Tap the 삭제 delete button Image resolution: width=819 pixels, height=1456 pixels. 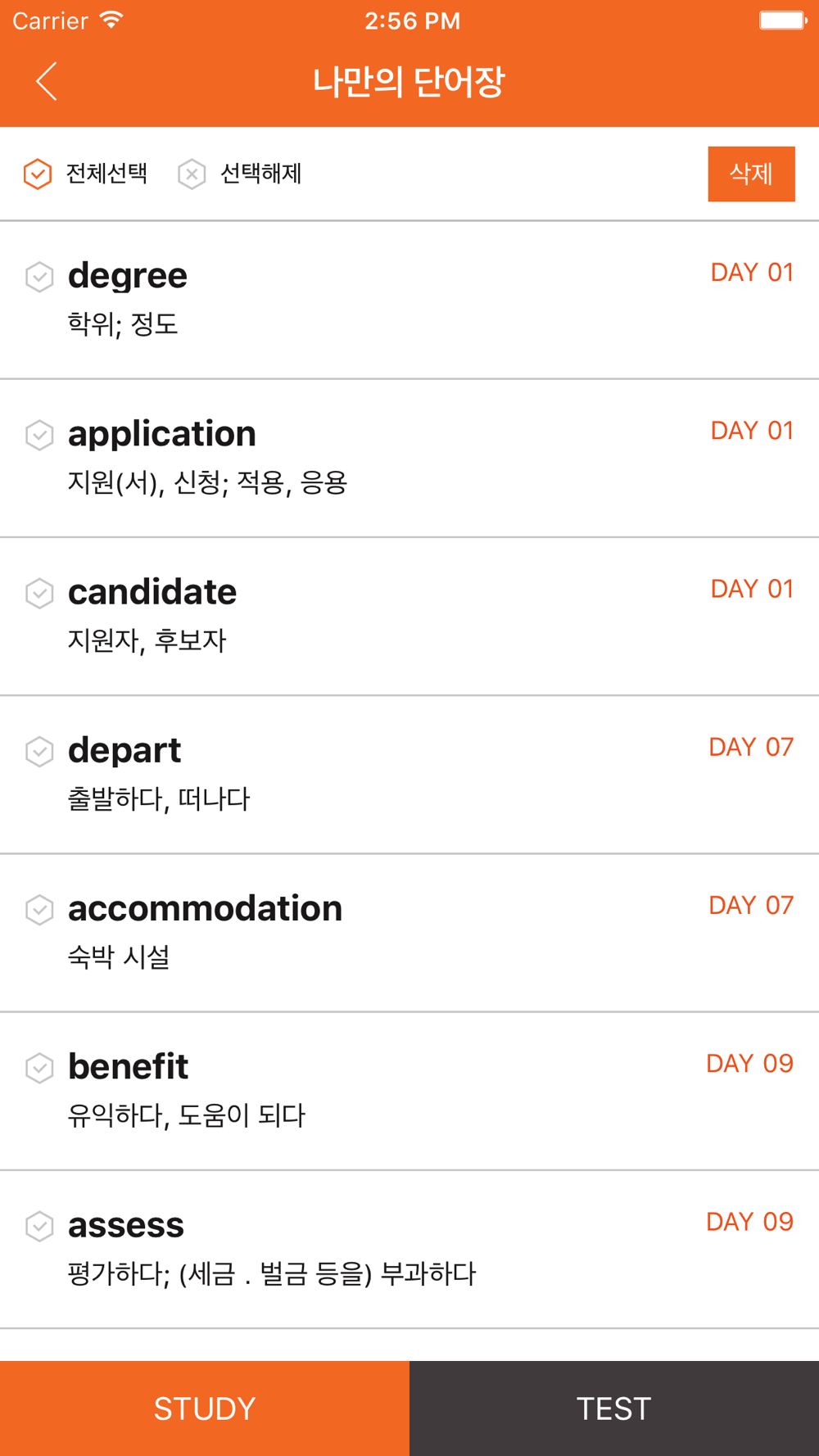point(751,174)
